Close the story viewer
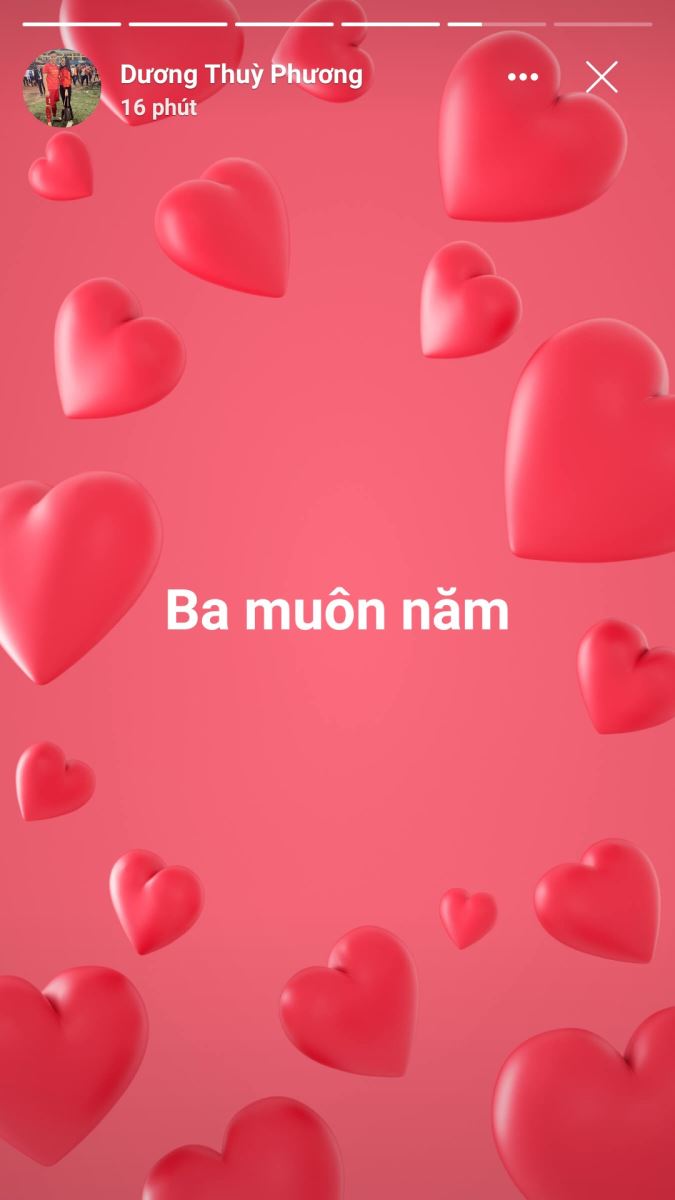This screenshot has width=675, height=1200. tap(601, 77)
